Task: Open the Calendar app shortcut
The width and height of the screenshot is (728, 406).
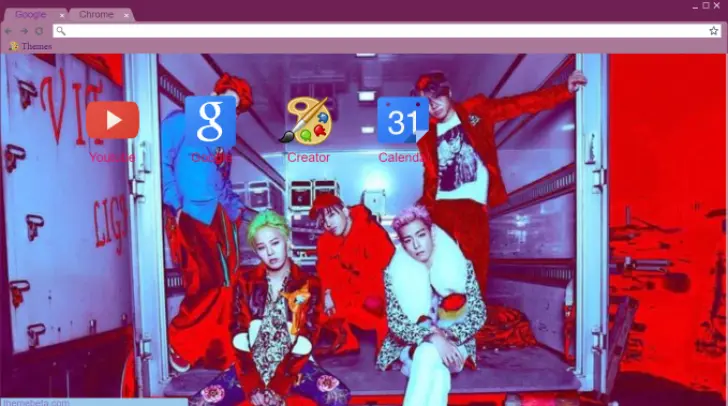Action: pyautogui.click(x=403, y=121)
